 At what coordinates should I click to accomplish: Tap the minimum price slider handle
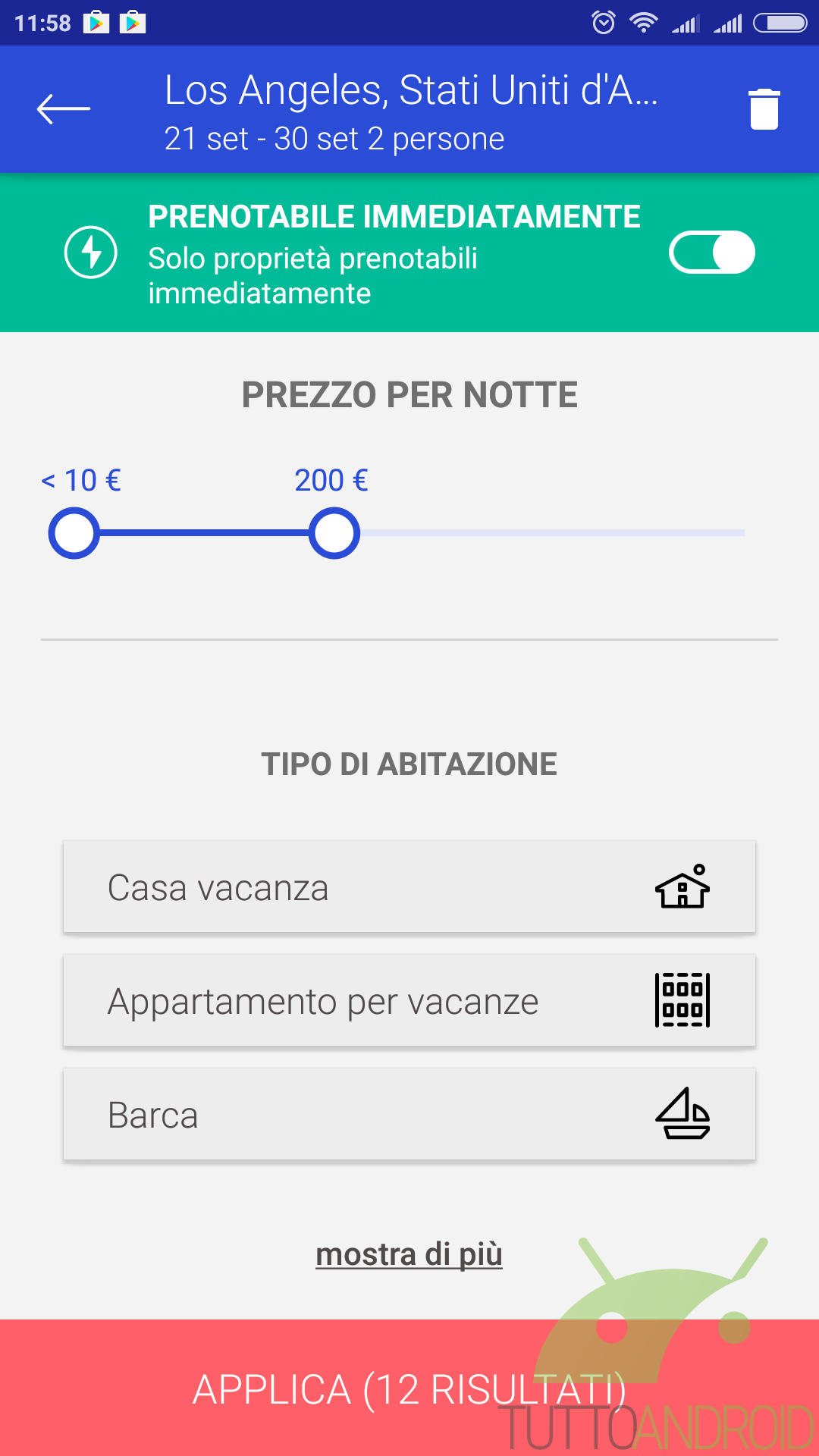[74, 534]
